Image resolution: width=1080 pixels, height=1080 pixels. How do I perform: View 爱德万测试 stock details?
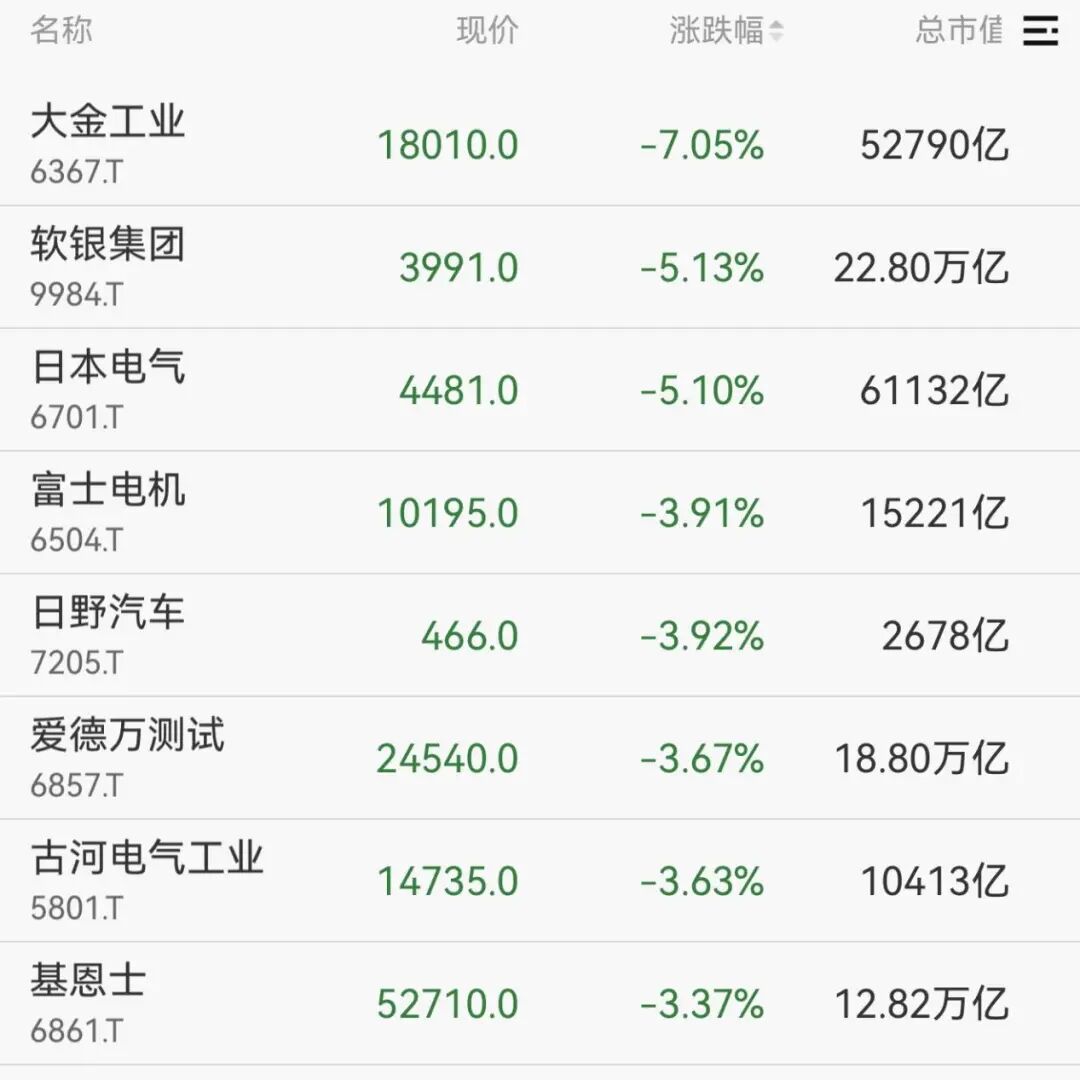pos(128,737)
